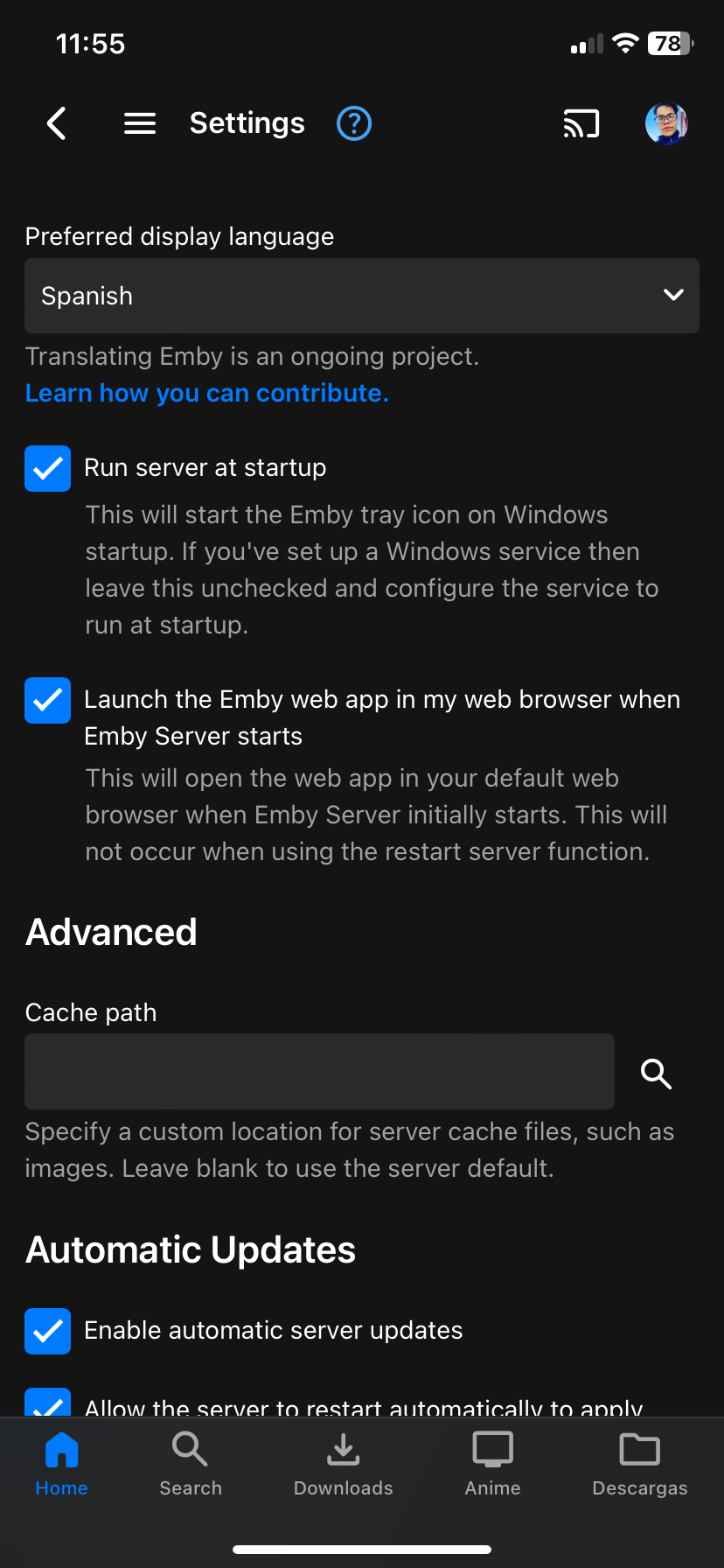
Task: Open Learn how you can contribute link
Action: point(207,394)
